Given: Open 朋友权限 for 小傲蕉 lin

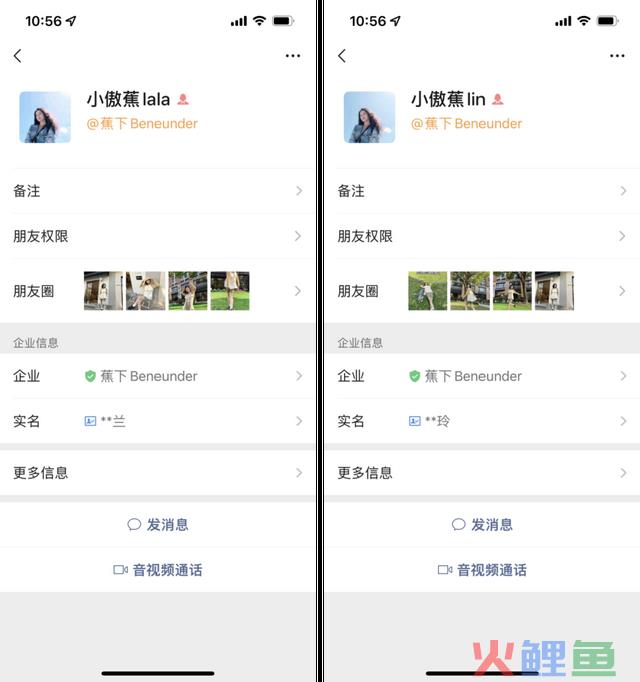Looking at the screenshot, I should tap(481, 237).
